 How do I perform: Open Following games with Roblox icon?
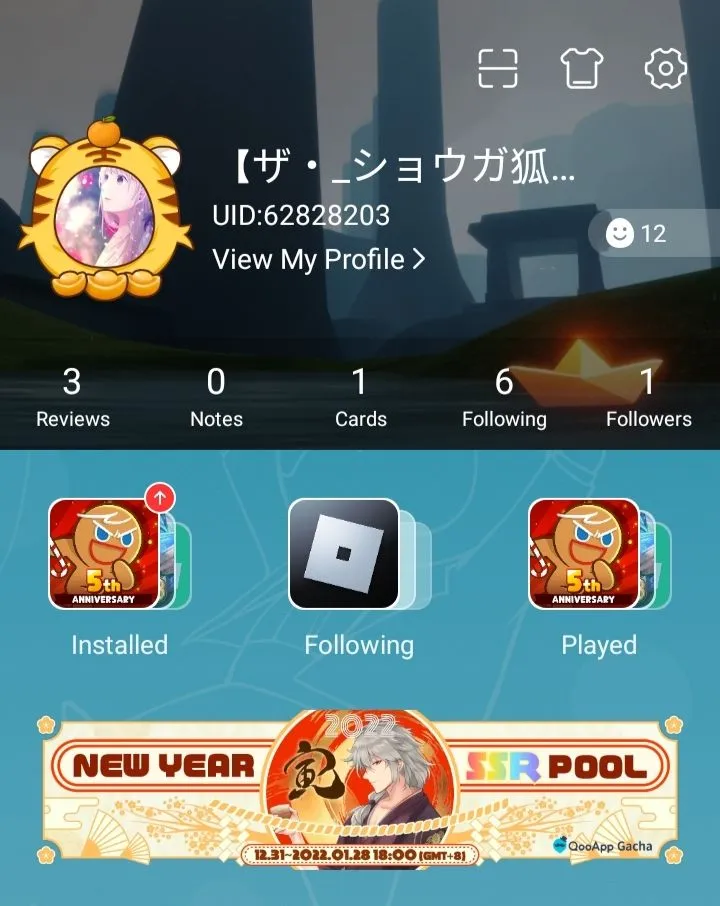(359, 577)
